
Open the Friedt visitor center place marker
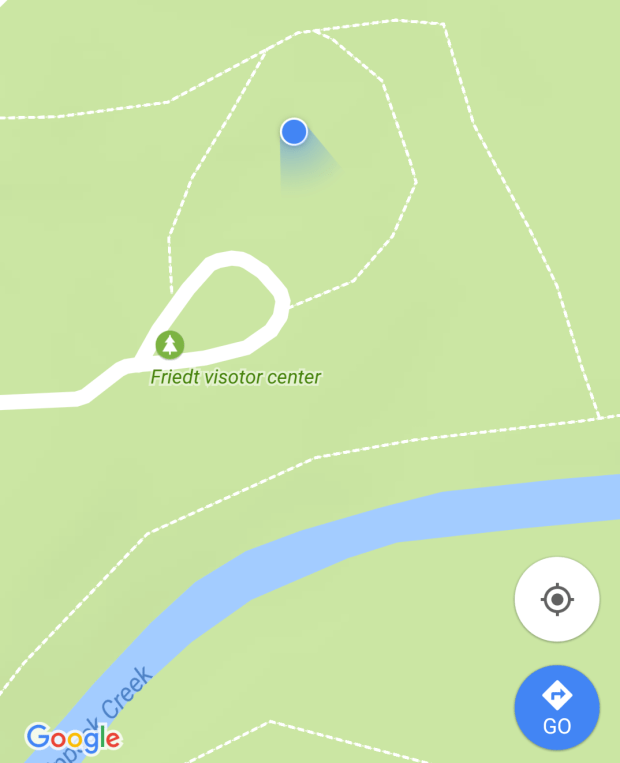click(x=170, y=345)
